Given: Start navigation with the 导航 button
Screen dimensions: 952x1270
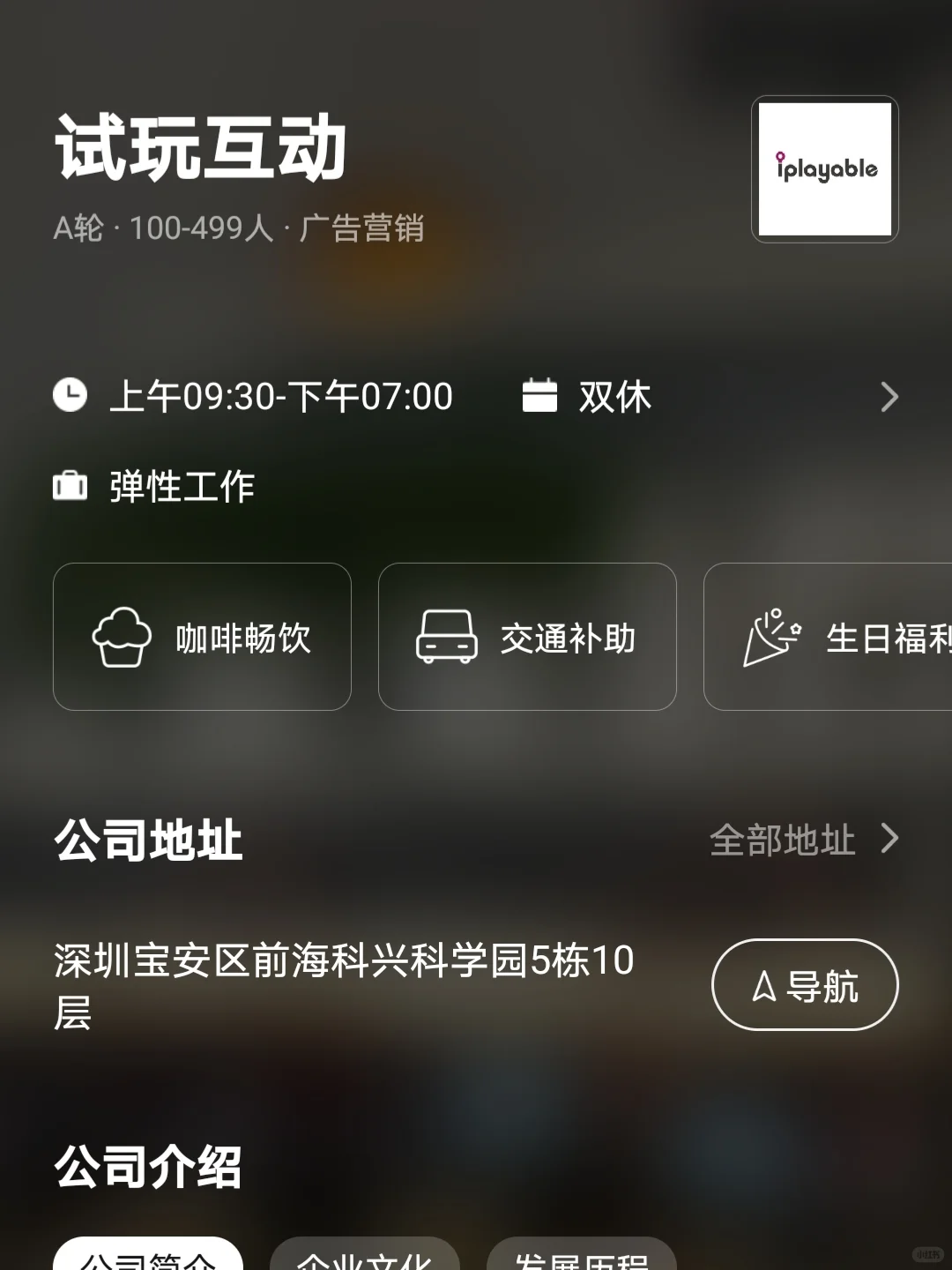Looking at the screenshot, I should point(805,985).
